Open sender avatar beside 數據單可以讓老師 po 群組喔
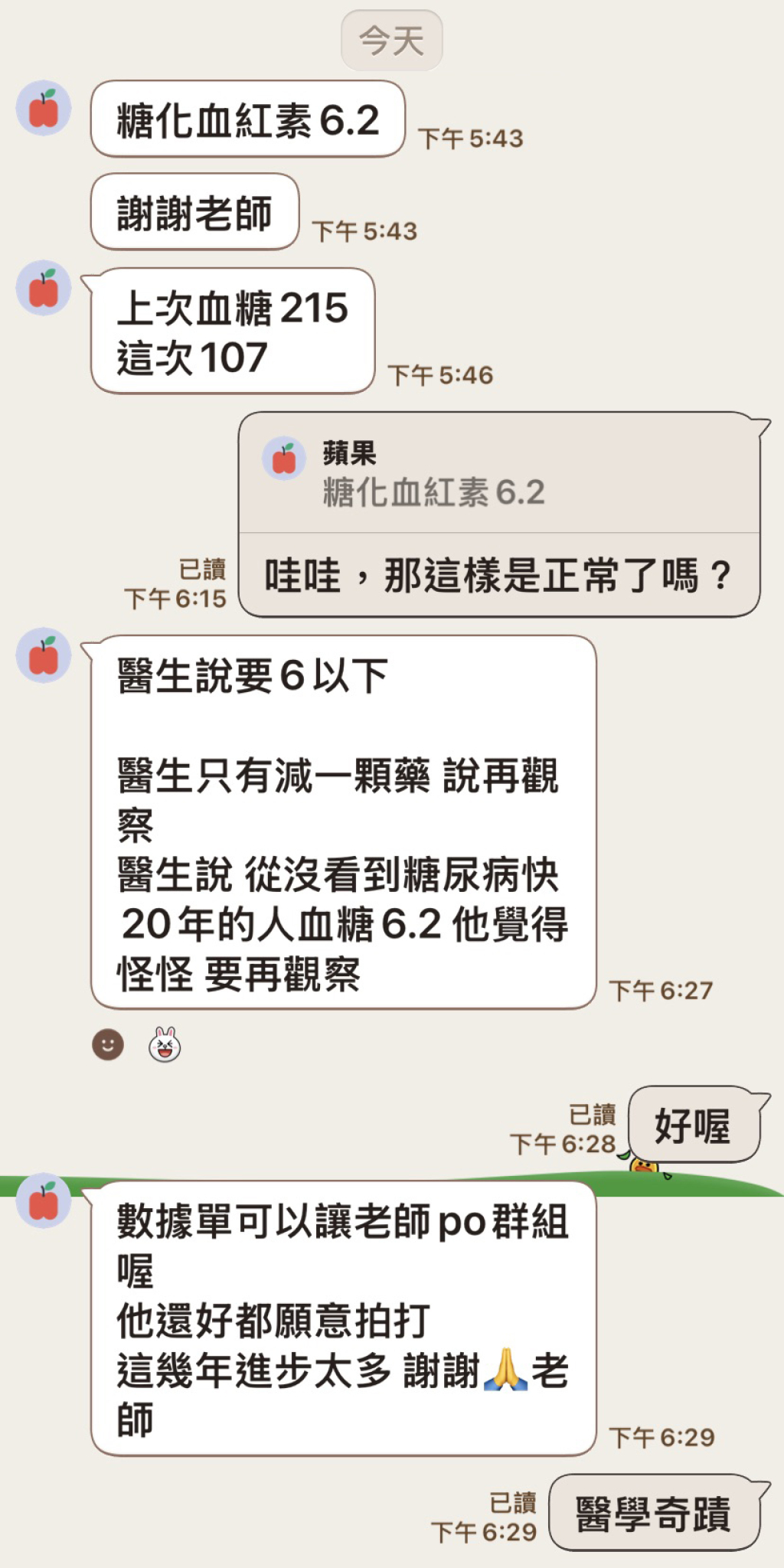 click(x=44, y=1201)
